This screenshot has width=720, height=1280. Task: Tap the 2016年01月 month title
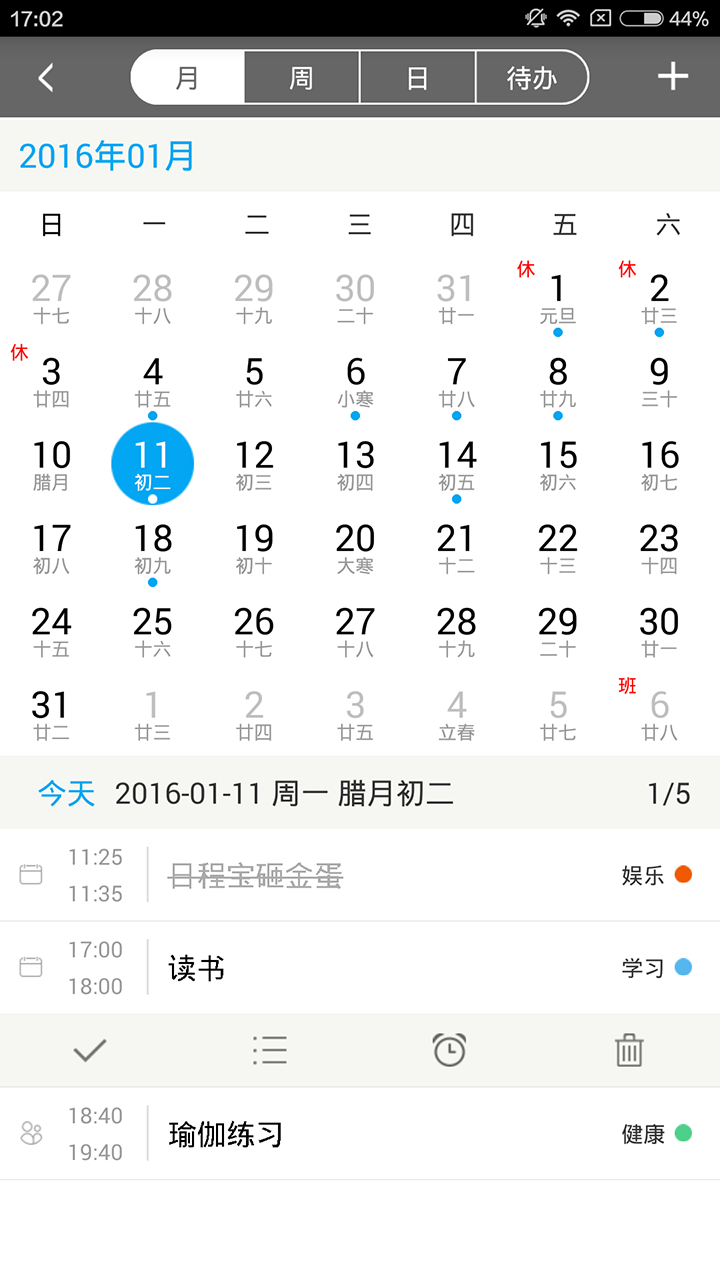pos(107,156)
